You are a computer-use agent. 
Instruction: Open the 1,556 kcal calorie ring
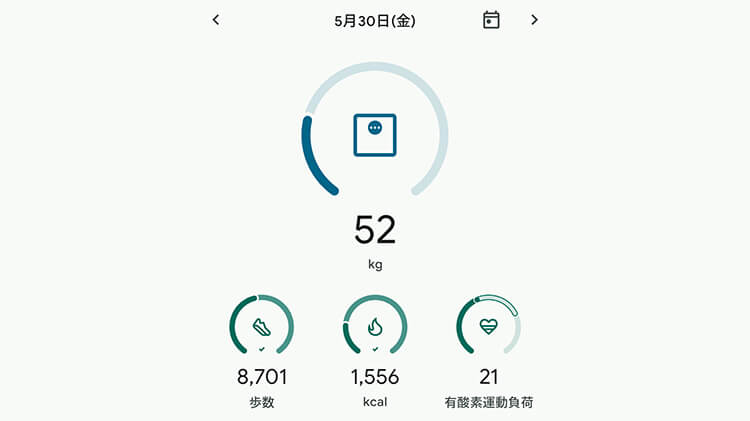pyautogui.click(x=375, y=326)
